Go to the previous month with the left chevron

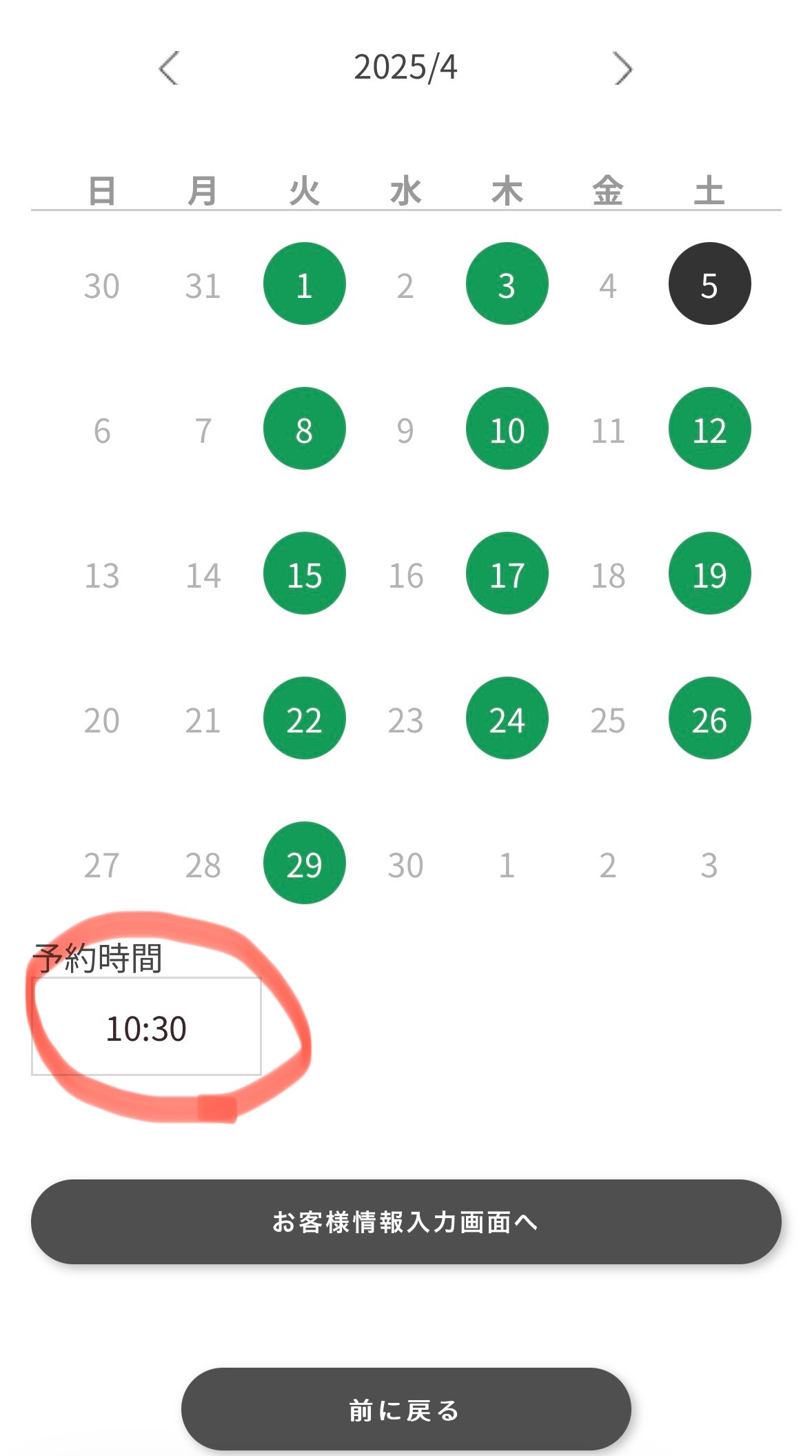[168, 68]
